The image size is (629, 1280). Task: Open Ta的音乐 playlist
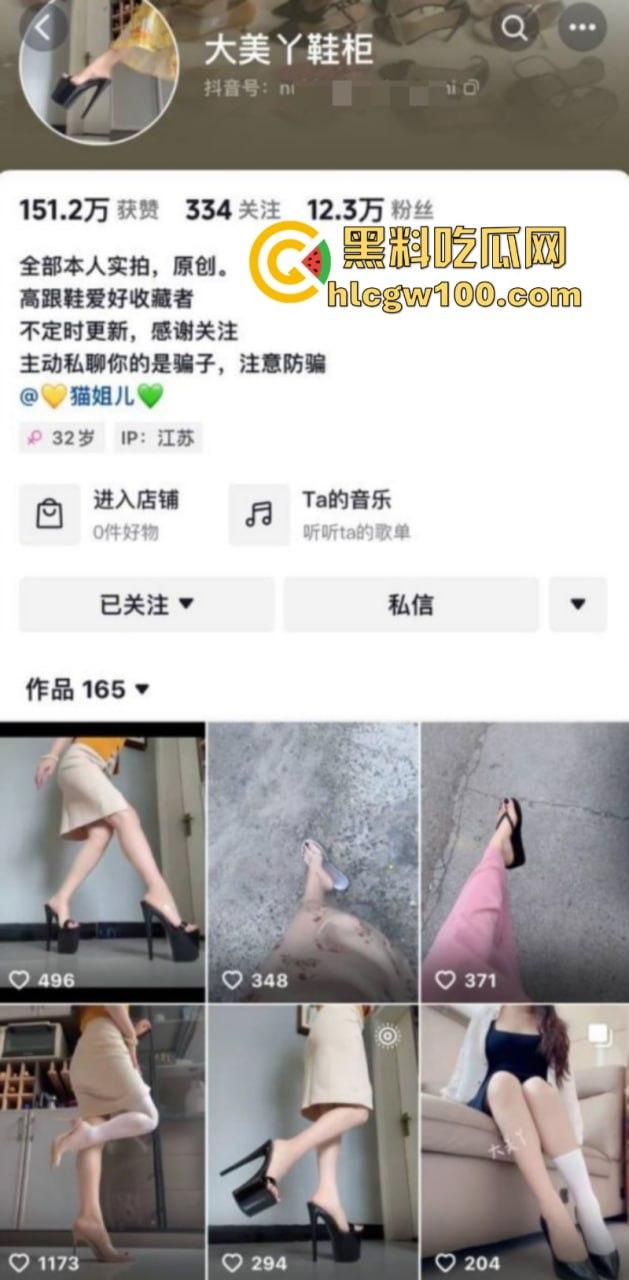pos(322,514)
